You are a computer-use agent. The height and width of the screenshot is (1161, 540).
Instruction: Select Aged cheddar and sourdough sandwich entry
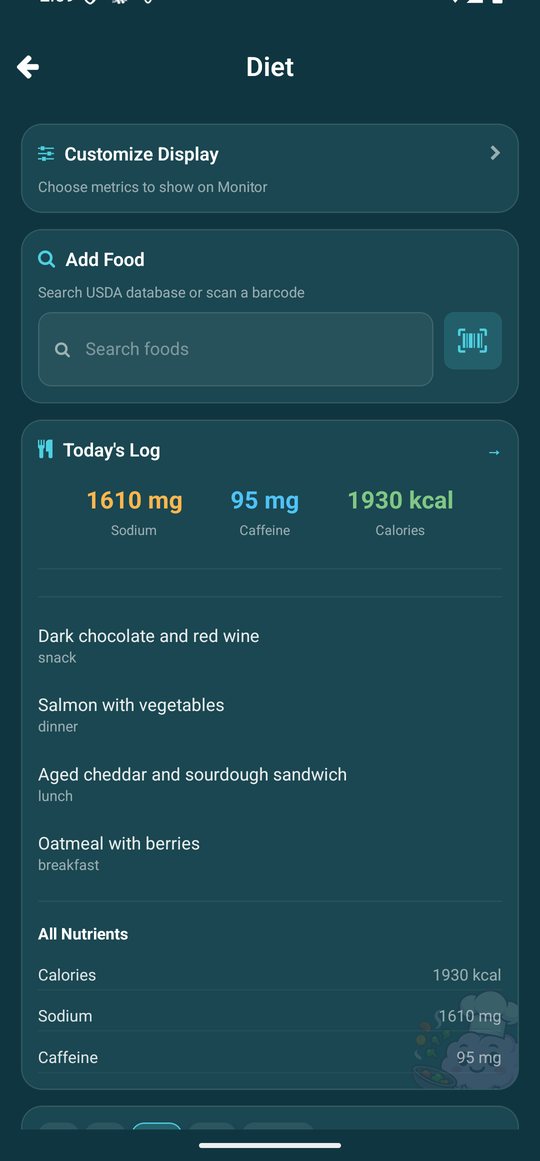point(270,784)
